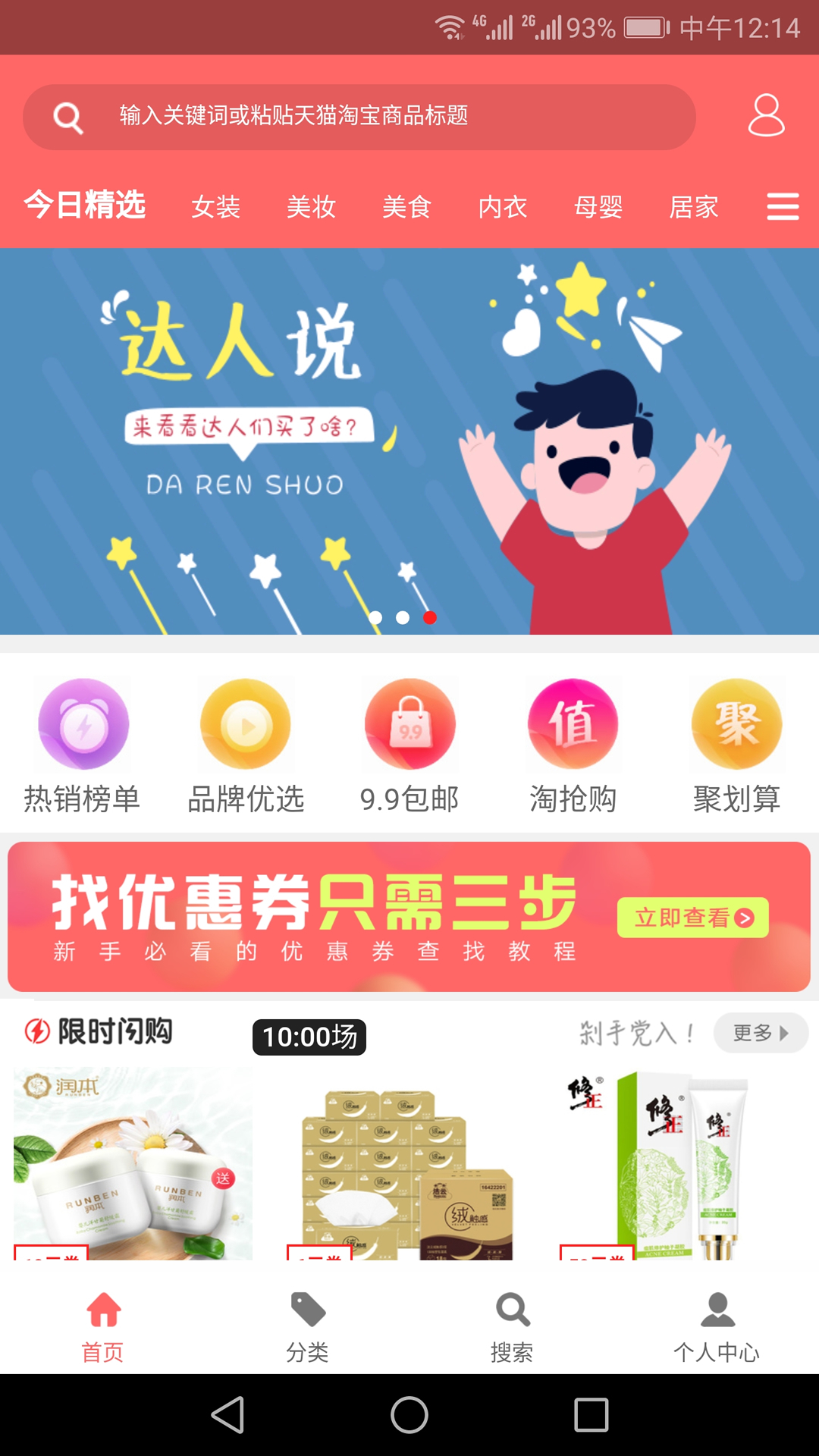Switch to the 女装 category tab
Viewport: 819px width, 1456px height.
click(215, 206)
